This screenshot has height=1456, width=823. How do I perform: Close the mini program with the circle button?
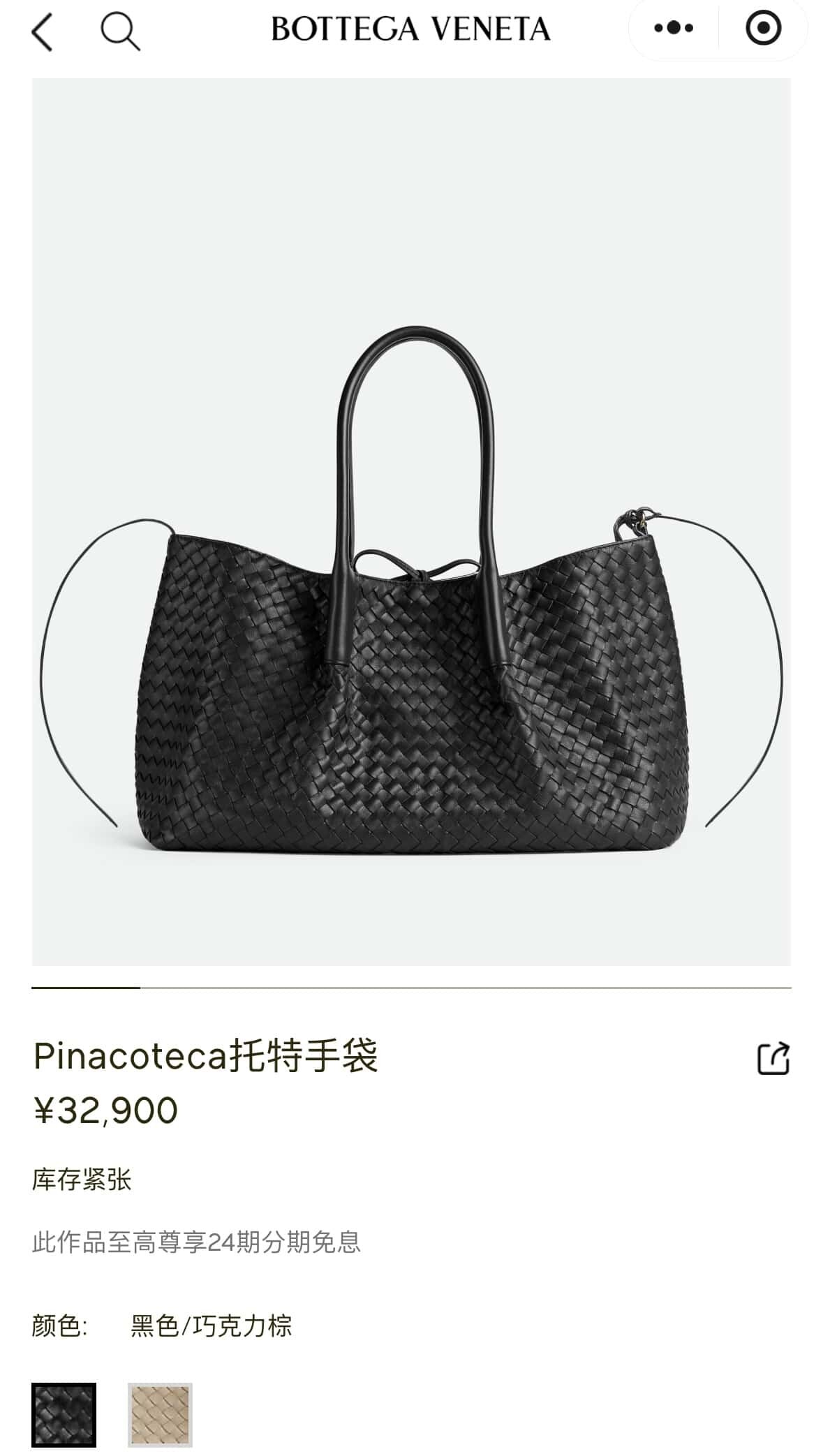pos(762,29)
